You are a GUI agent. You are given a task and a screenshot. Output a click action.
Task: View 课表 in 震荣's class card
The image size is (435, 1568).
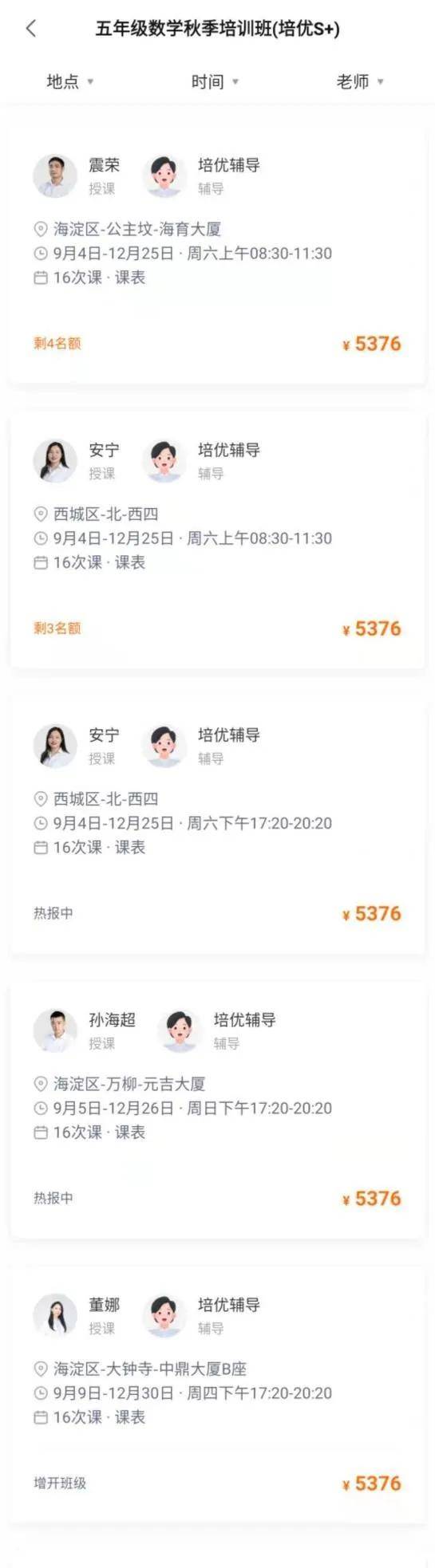130,278
